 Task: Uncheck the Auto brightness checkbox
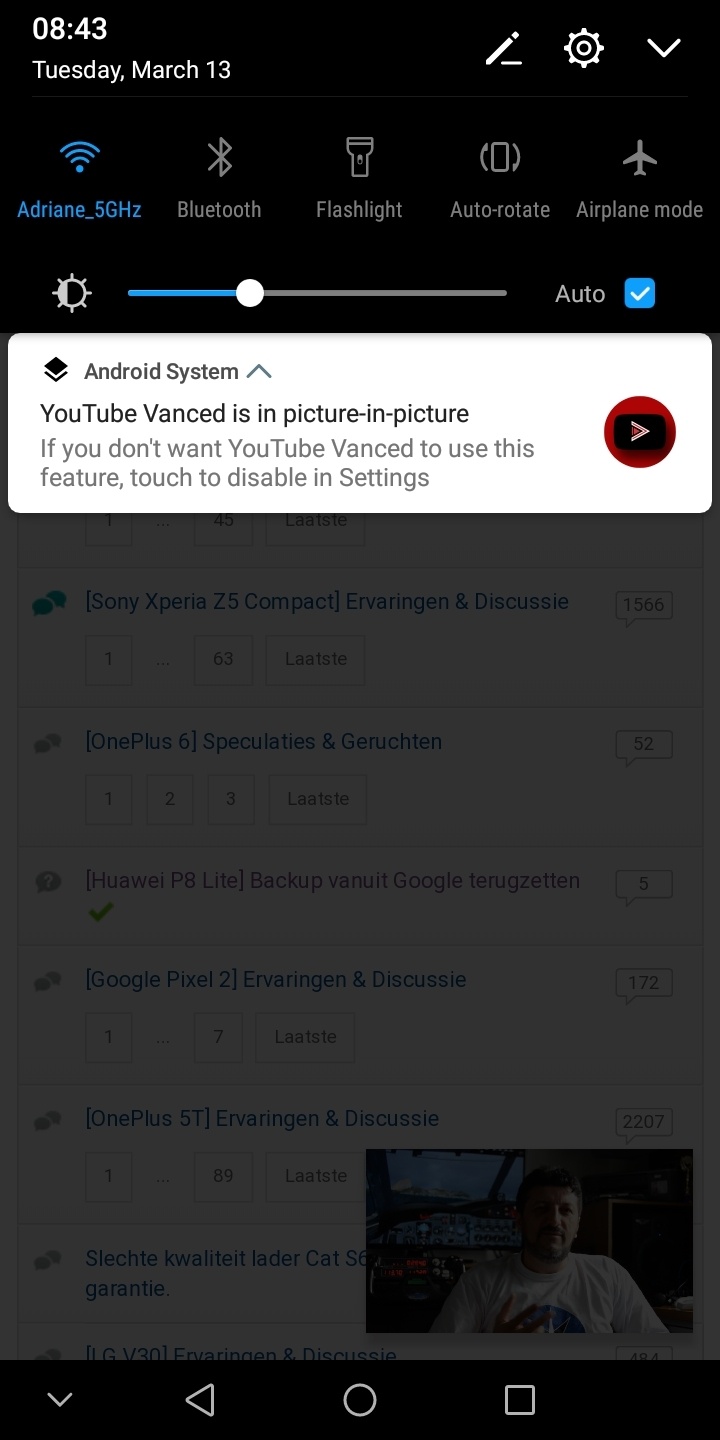[x=639, y=293]
